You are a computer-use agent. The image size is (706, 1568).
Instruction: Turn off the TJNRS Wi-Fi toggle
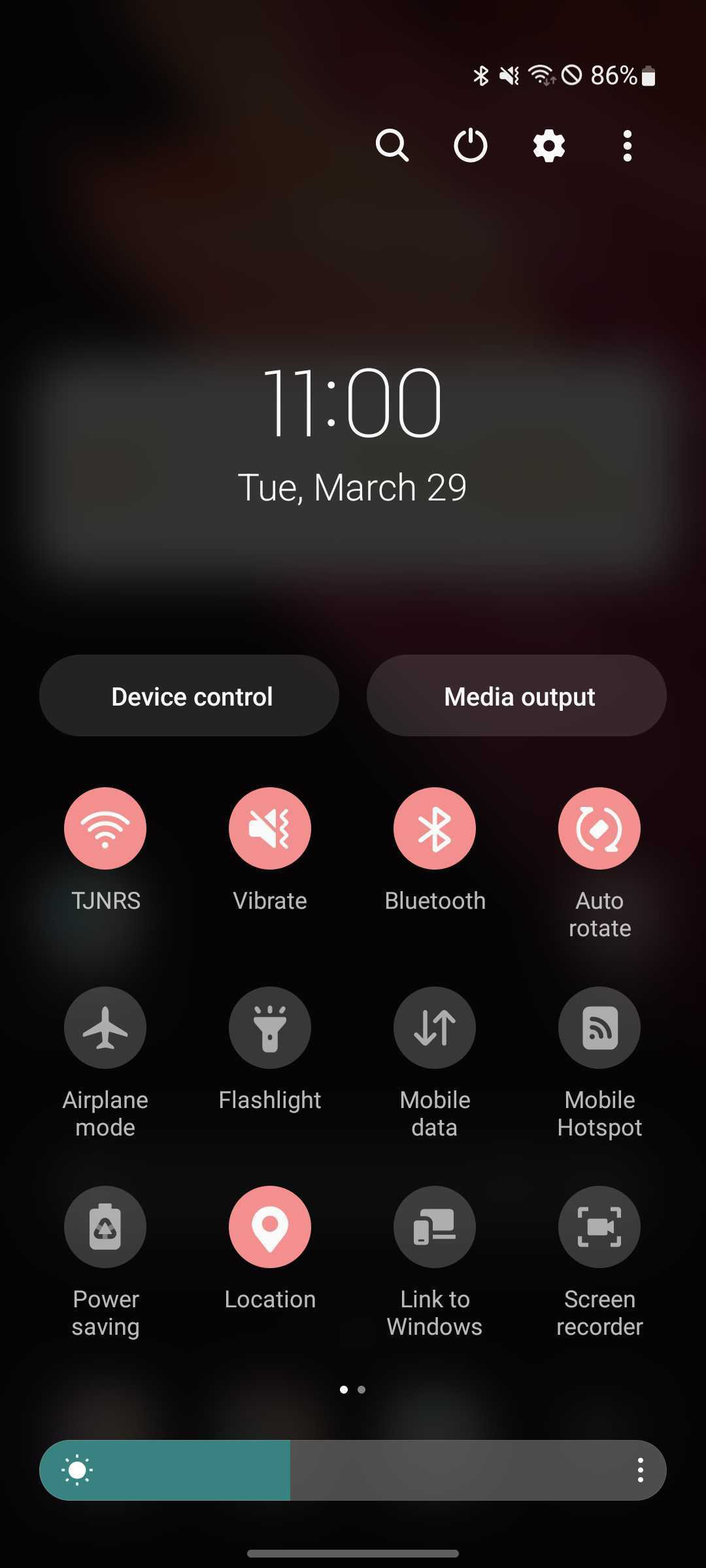click(x=105, y=828)
